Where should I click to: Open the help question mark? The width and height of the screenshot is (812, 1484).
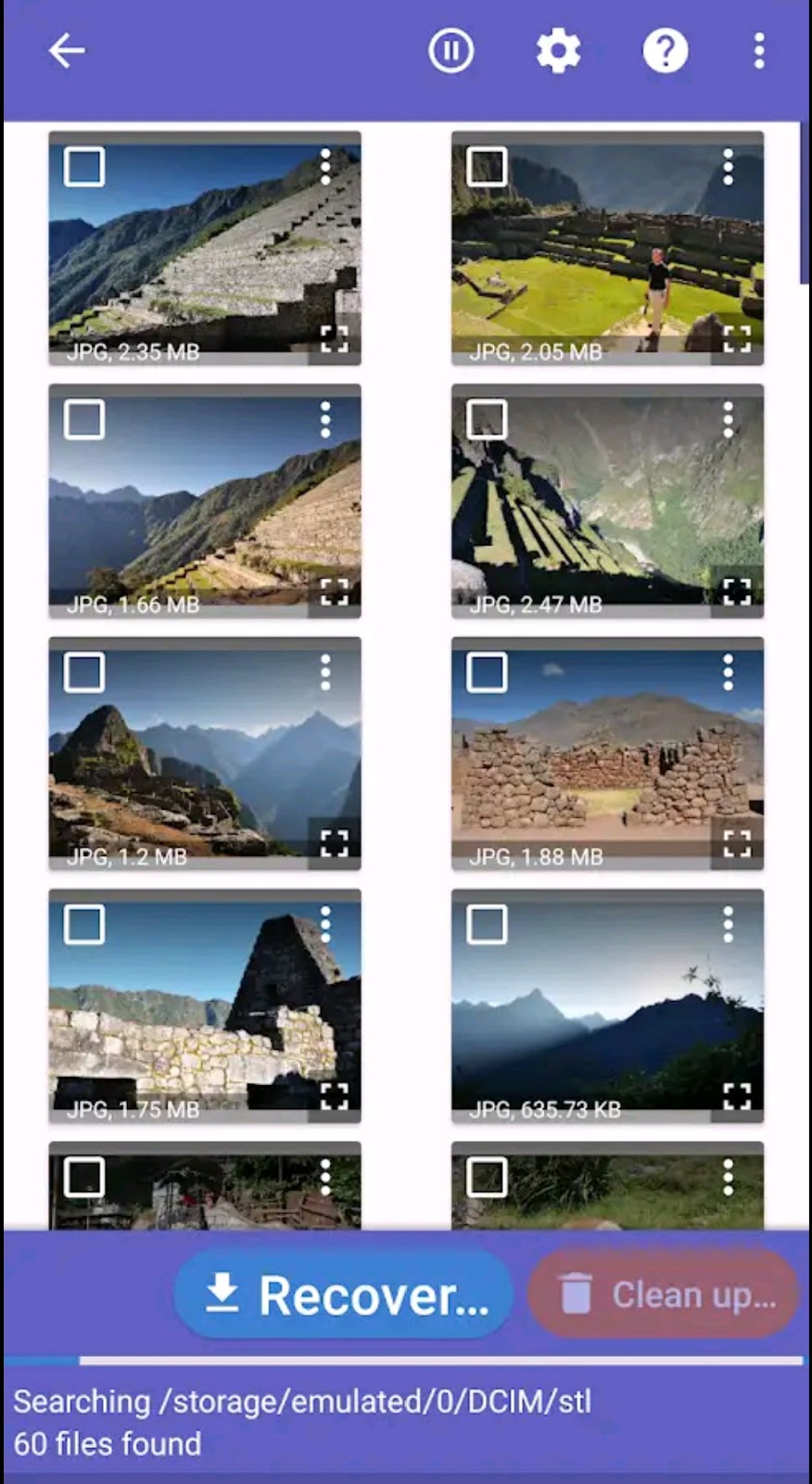pyautogui.click(x=666, y=51)
